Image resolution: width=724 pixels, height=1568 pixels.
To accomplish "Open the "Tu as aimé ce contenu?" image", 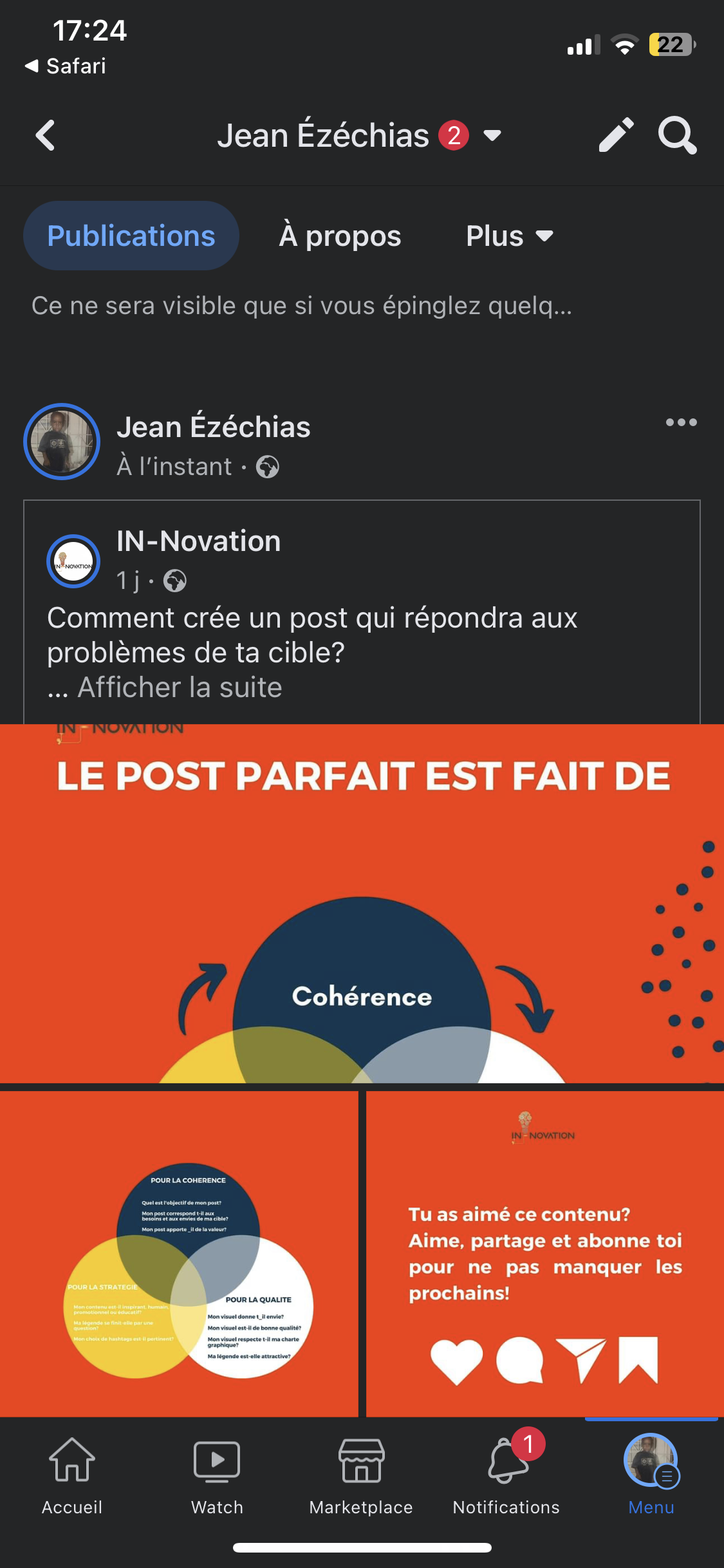I will 544,1253.
